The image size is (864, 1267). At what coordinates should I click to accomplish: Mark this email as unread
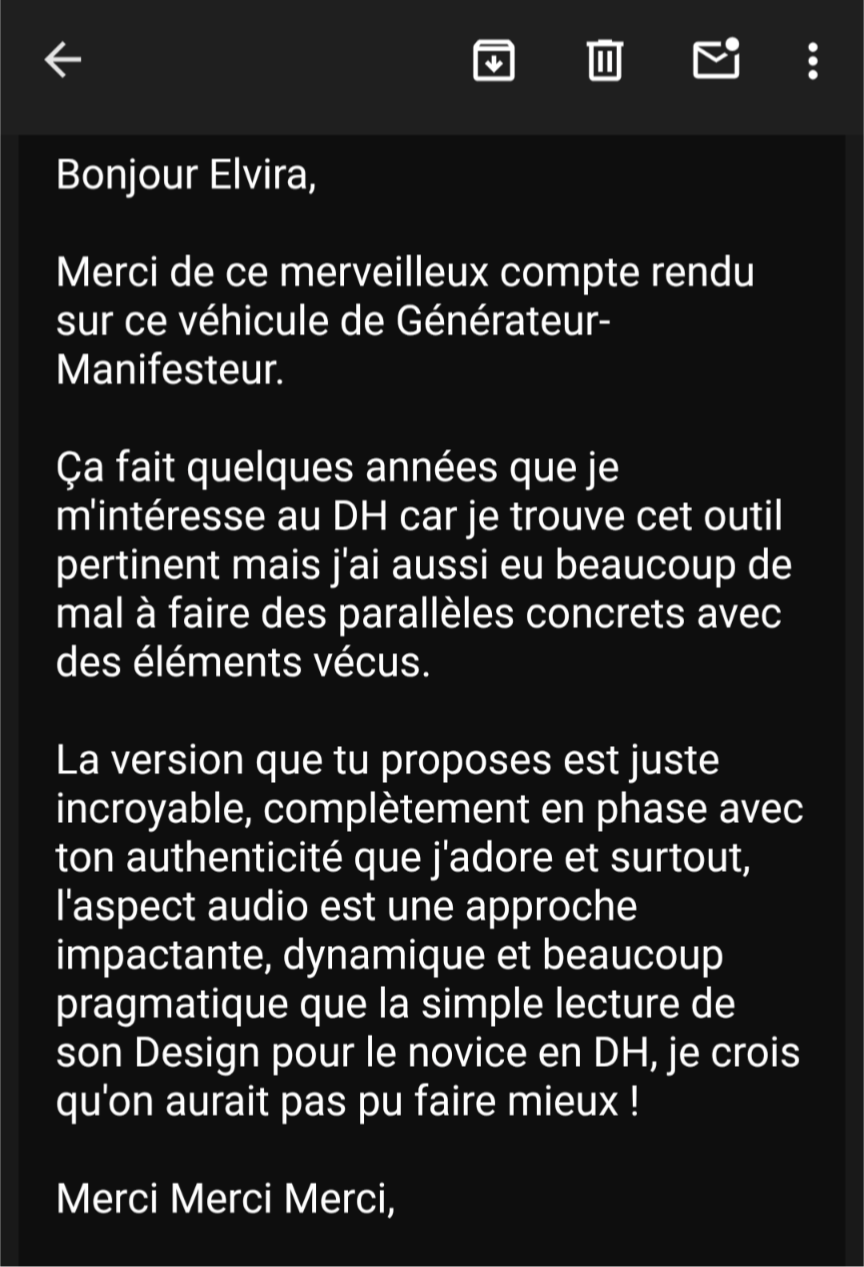[715, 60]
